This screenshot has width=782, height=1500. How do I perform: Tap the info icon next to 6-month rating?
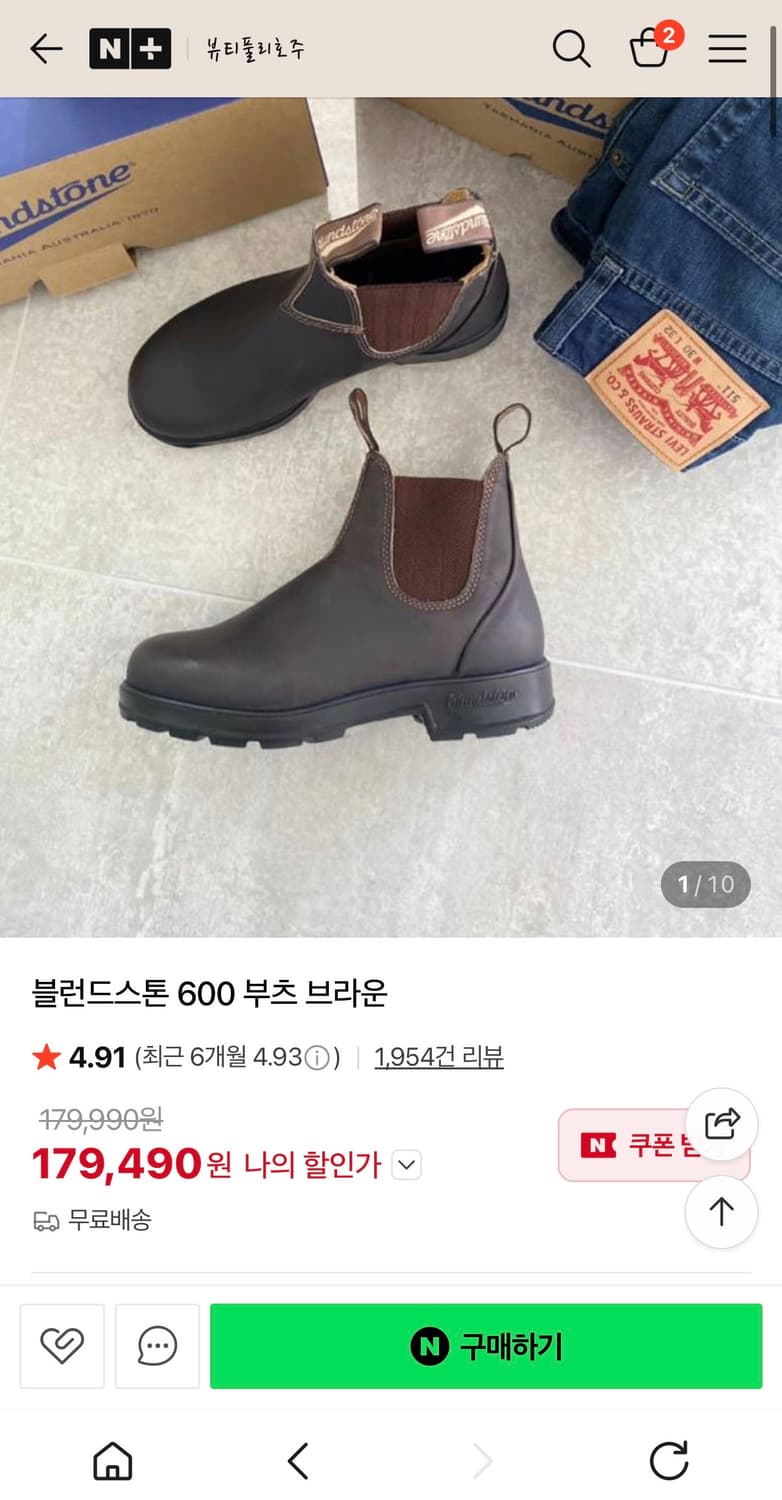pos(316,1057)
